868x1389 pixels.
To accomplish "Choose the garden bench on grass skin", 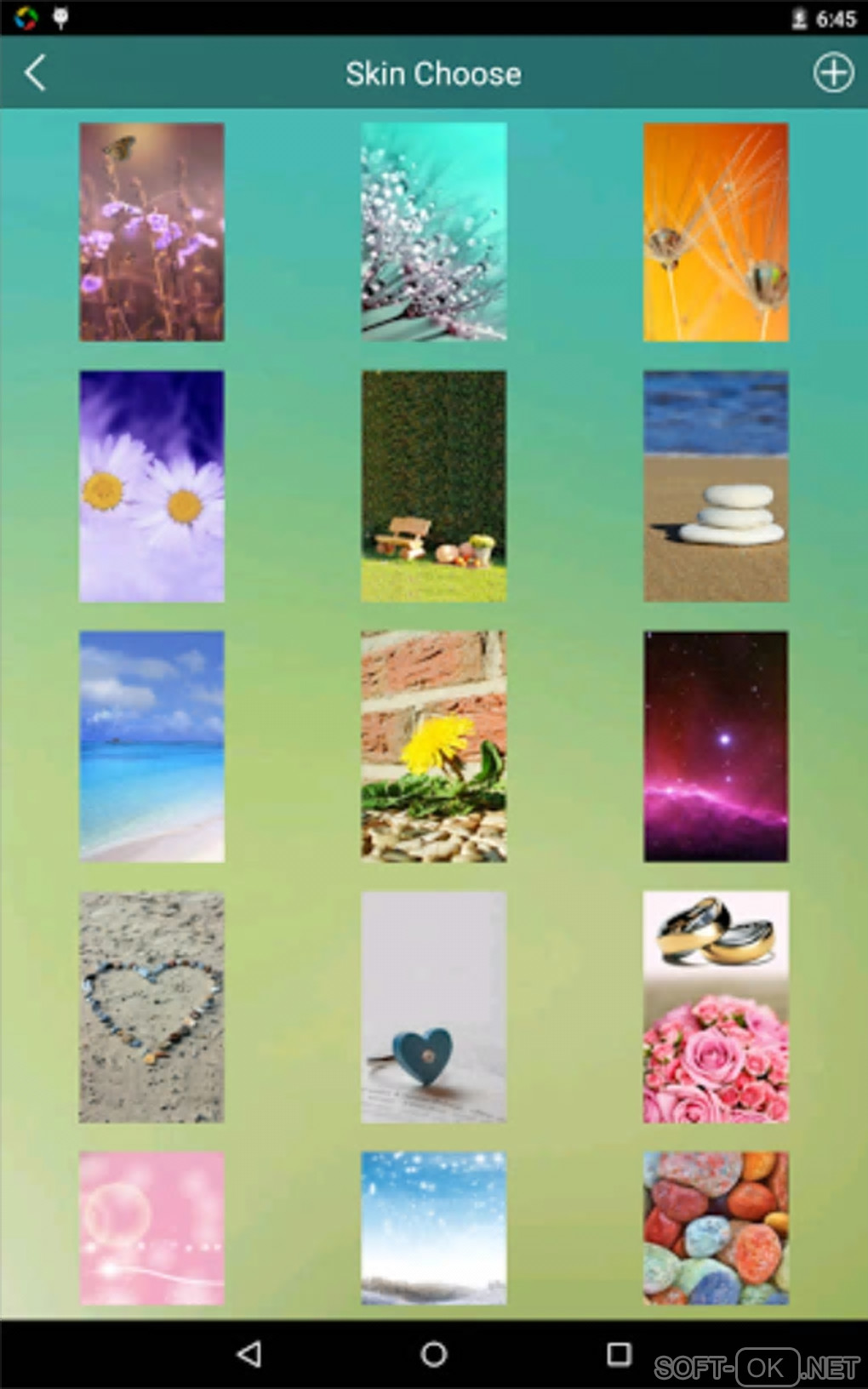I will [433, 486].
